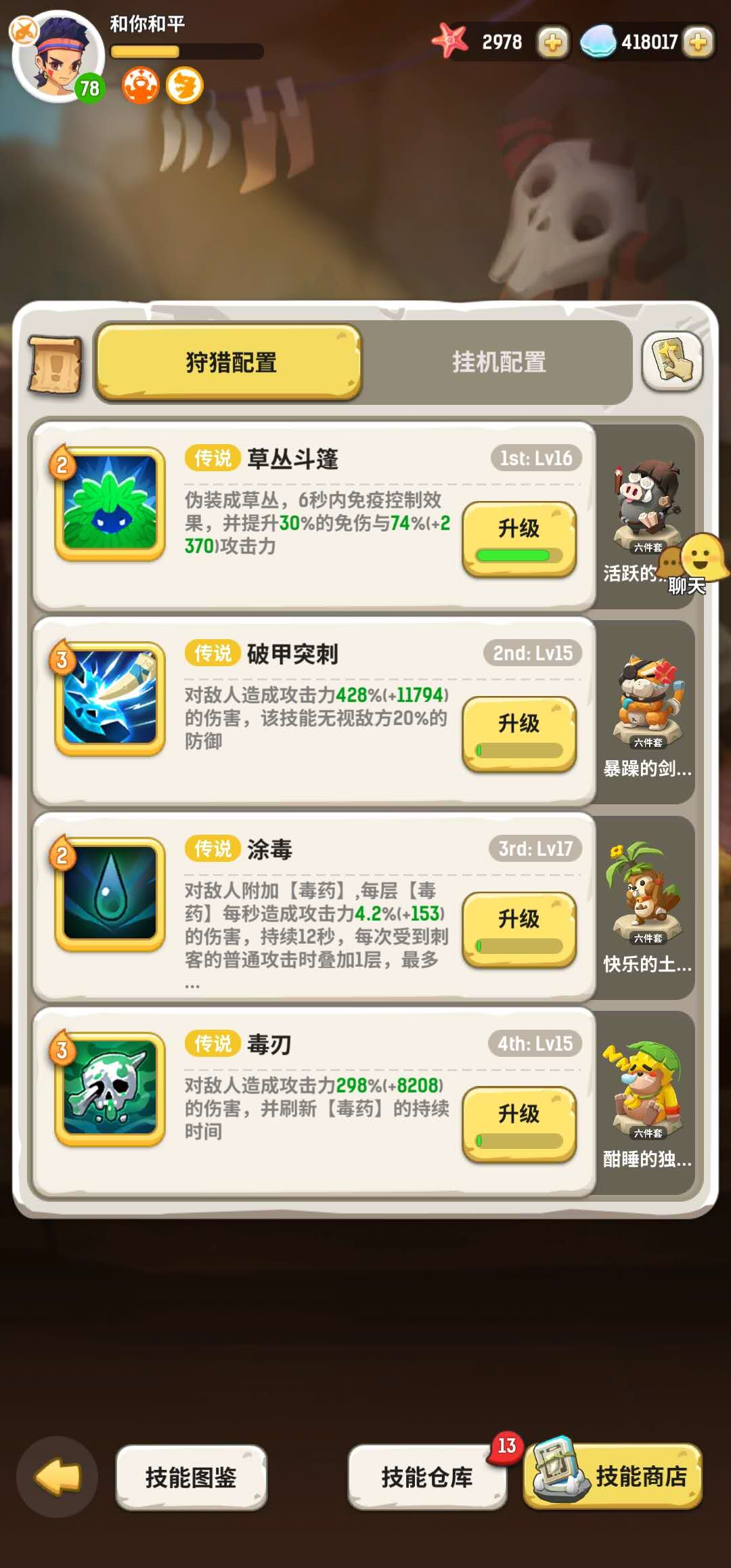
Task: Go back with the yellow arrow
Action: 58,1477
